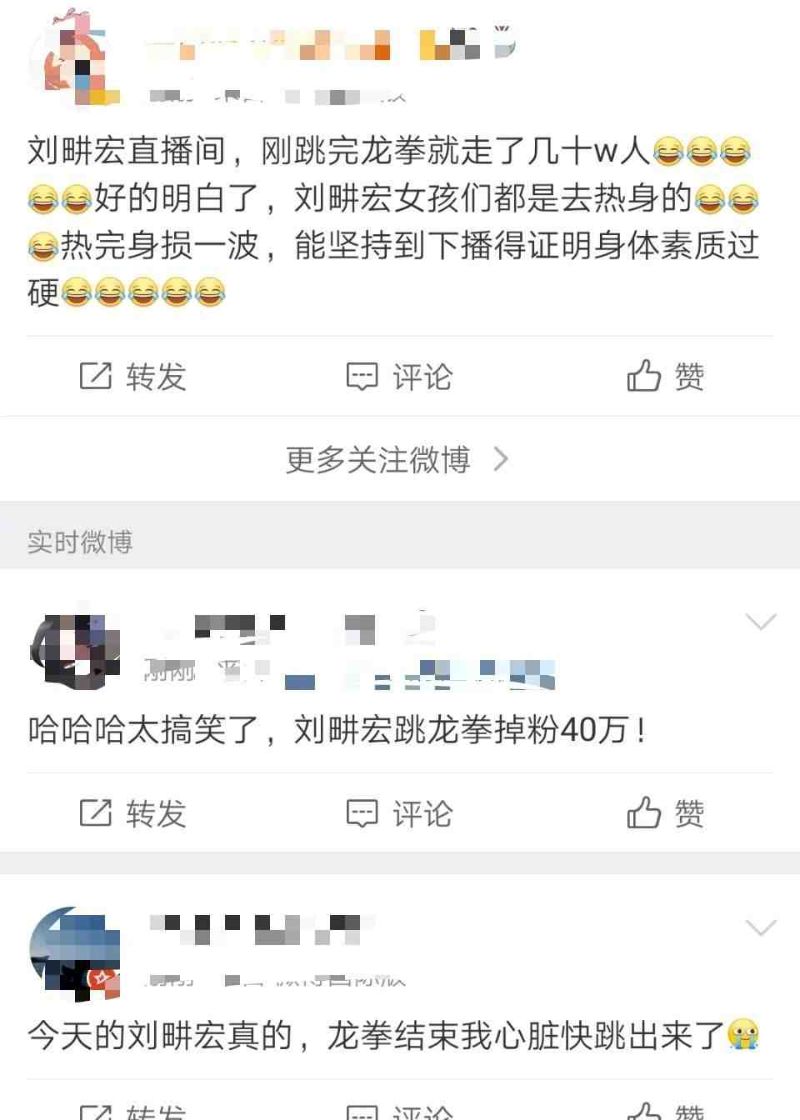Open avatar of the 几十w人 poster
This screenshot has width=800, height=1120.
[75, 55]
